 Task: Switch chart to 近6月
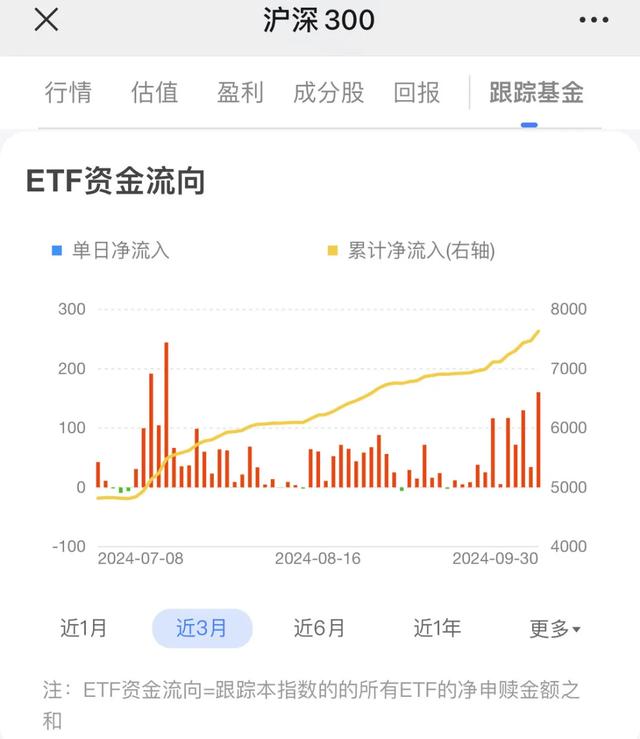click(320, 629)
